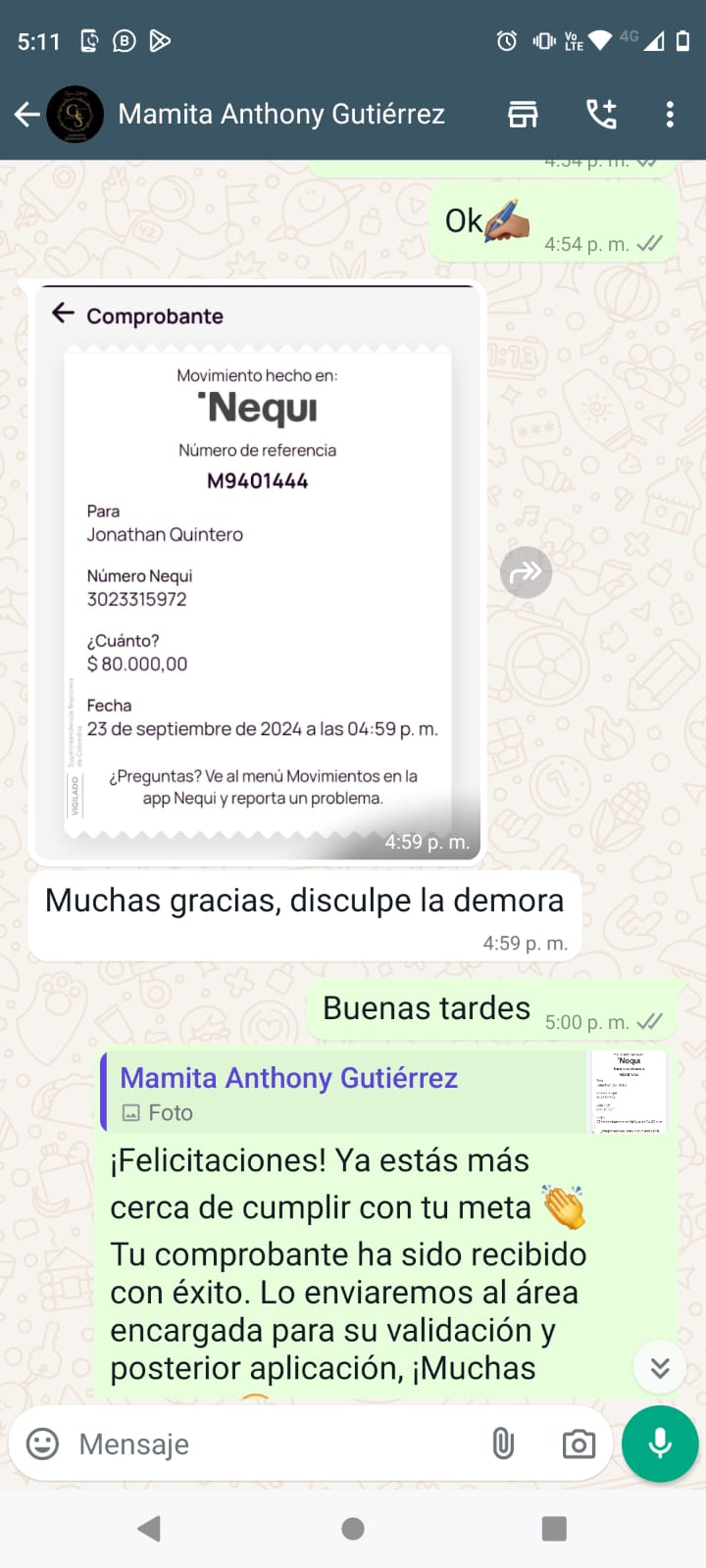The width and height of the screenshot is (706, 1568).
Task: Go to the home screen
Action: click(x=353, y=1528)
